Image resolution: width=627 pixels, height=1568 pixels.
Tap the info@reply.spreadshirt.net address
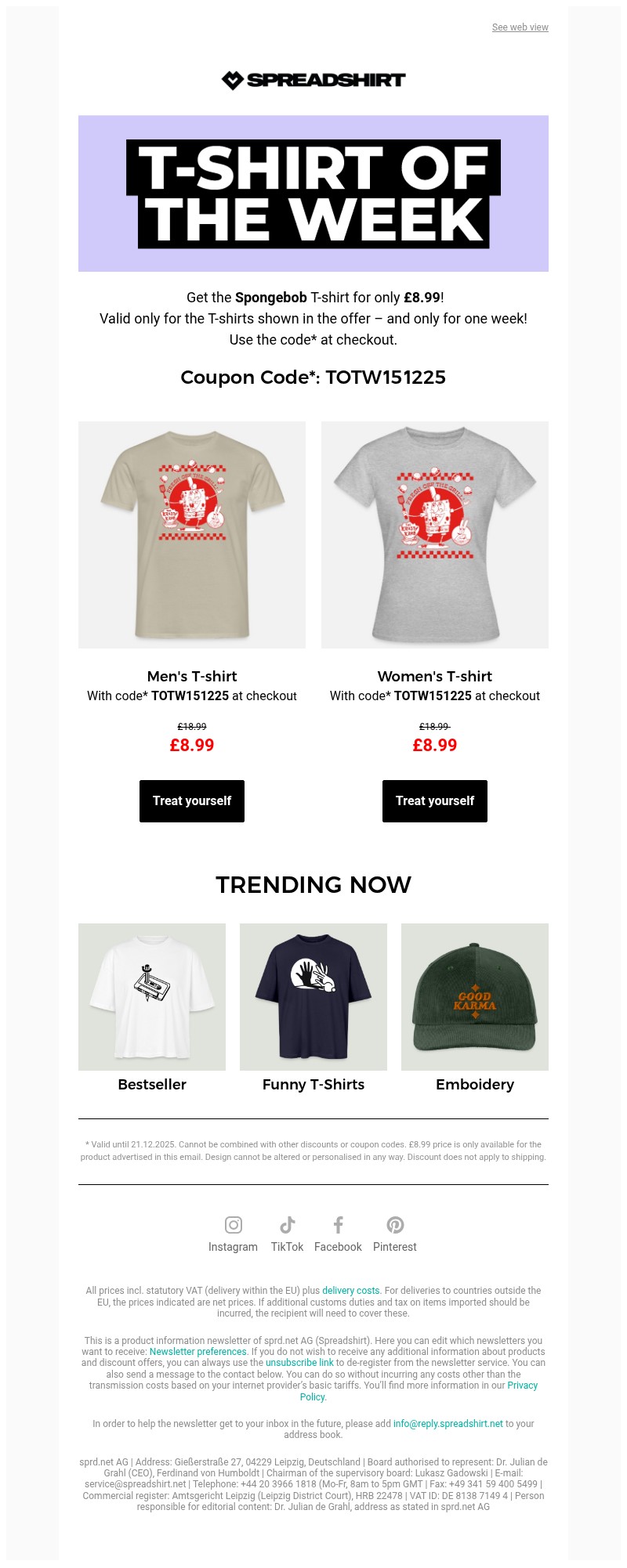click(448, 1424)
